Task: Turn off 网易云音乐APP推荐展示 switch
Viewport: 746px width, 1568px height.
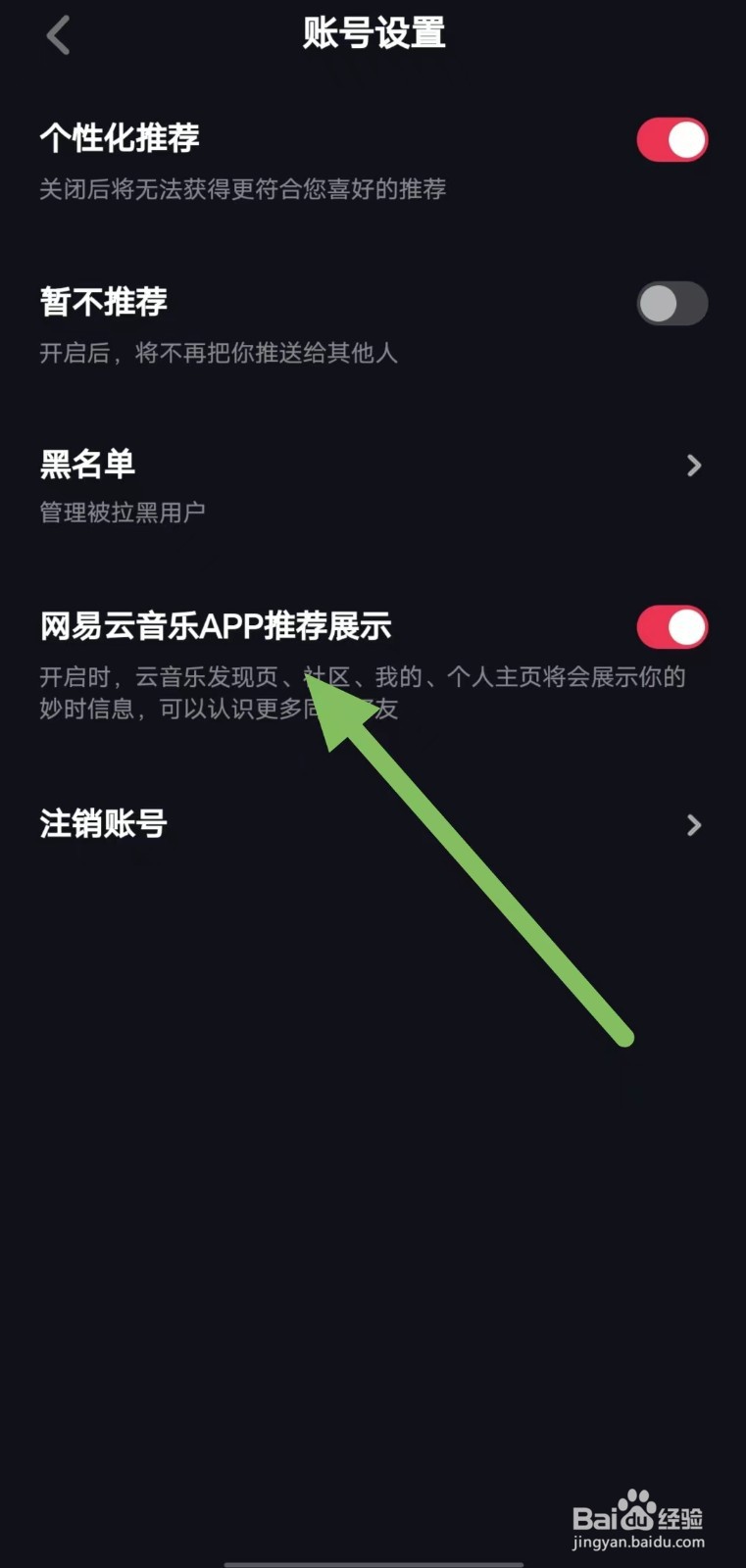Action: click(x=671, y=627)
